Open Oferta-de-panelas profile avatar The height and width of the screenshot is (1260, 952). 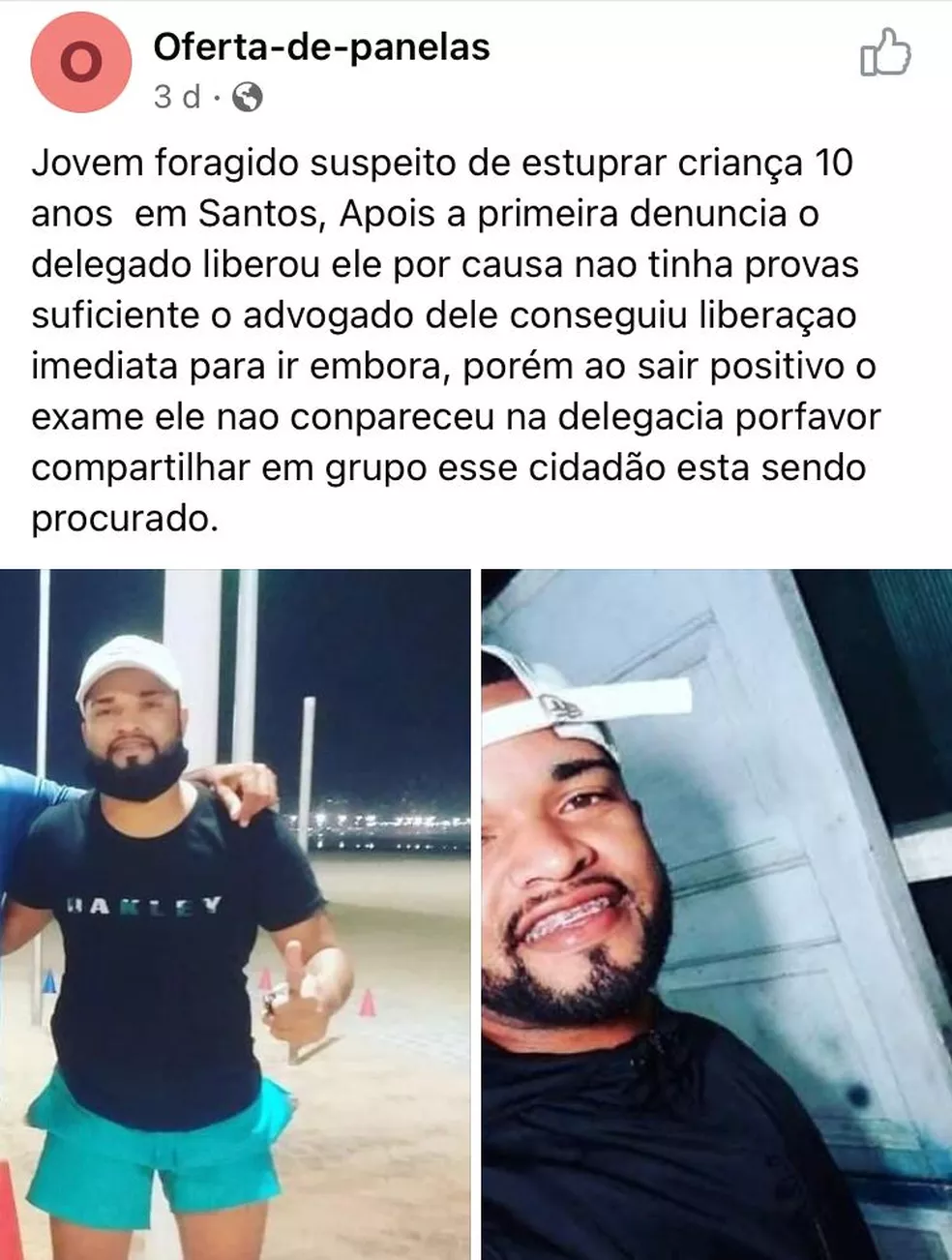click(81, 64)
